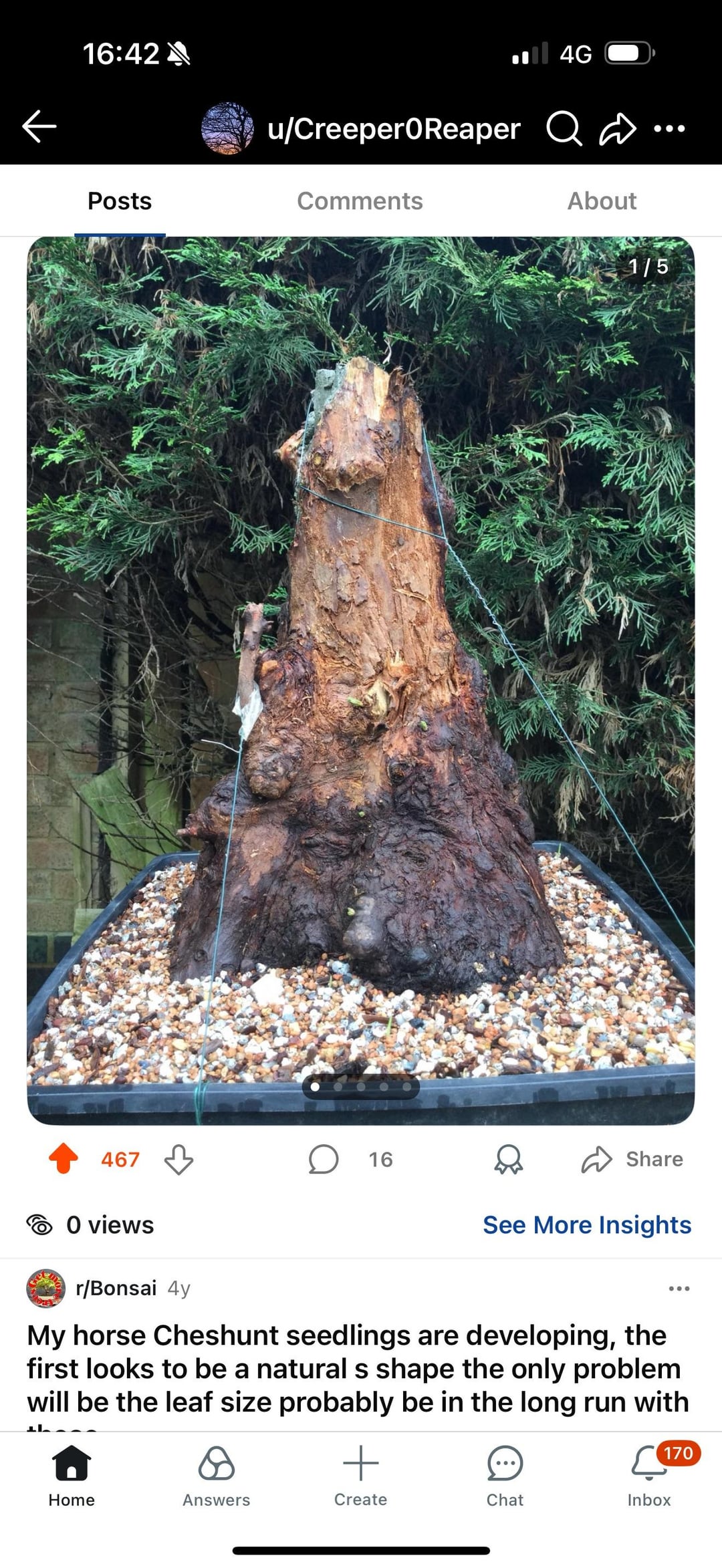The image size is (722, 1568).
Task: Go back using the arrow
Action: (x=39, y=127)
